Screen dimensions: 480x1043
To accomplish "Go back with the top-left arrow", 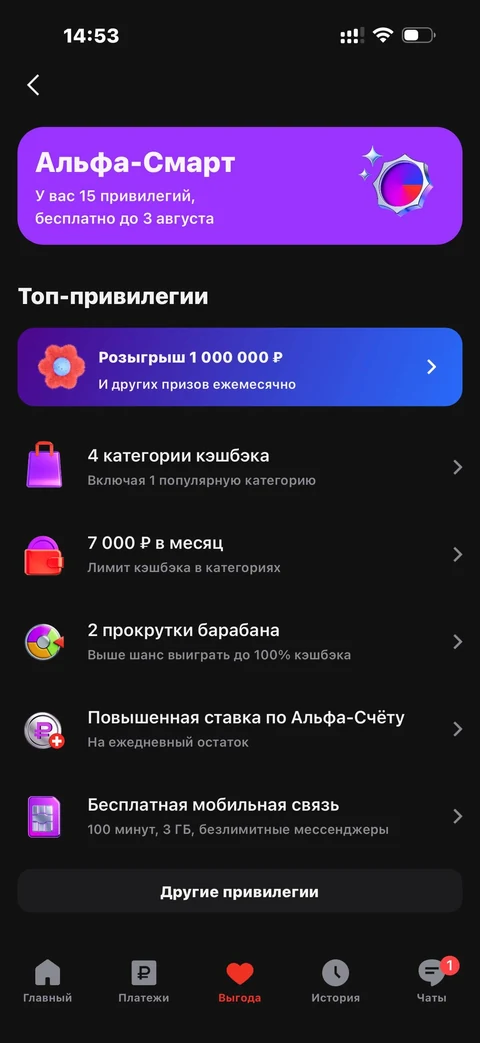I will pyautogui.click(x=33, y=85).
